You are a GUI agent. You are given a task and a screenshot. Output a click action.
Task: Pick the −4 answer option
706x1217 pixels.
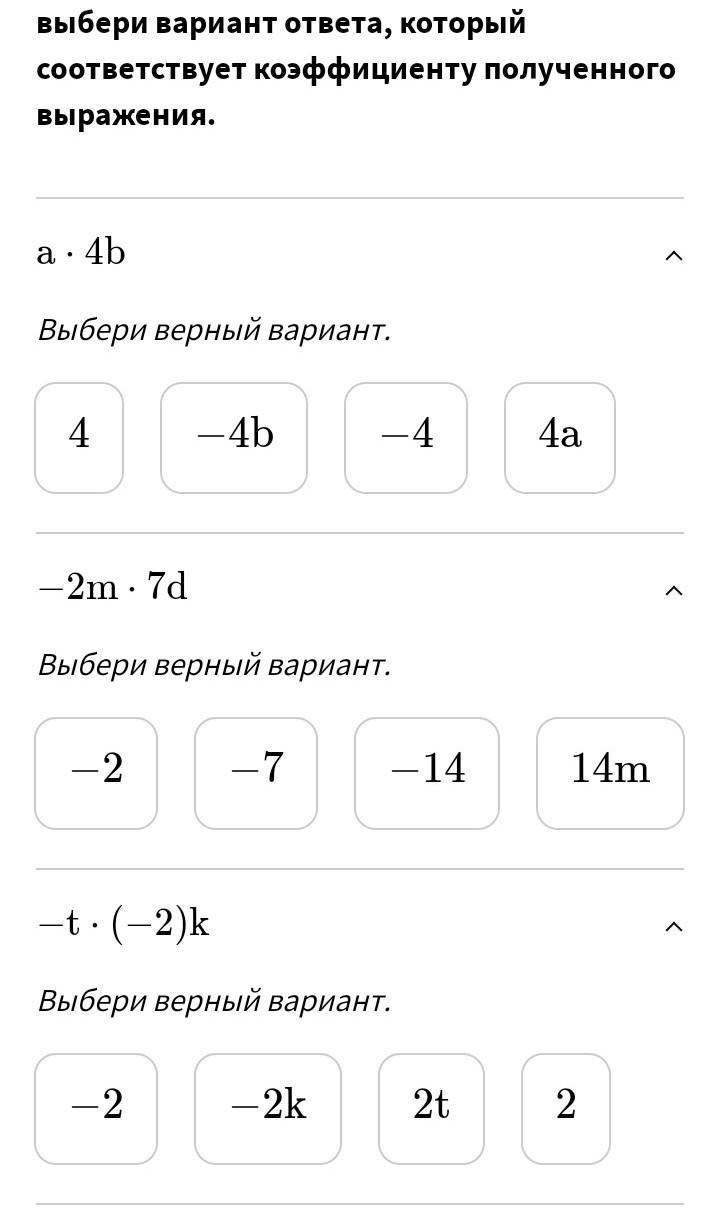[406, 437]
